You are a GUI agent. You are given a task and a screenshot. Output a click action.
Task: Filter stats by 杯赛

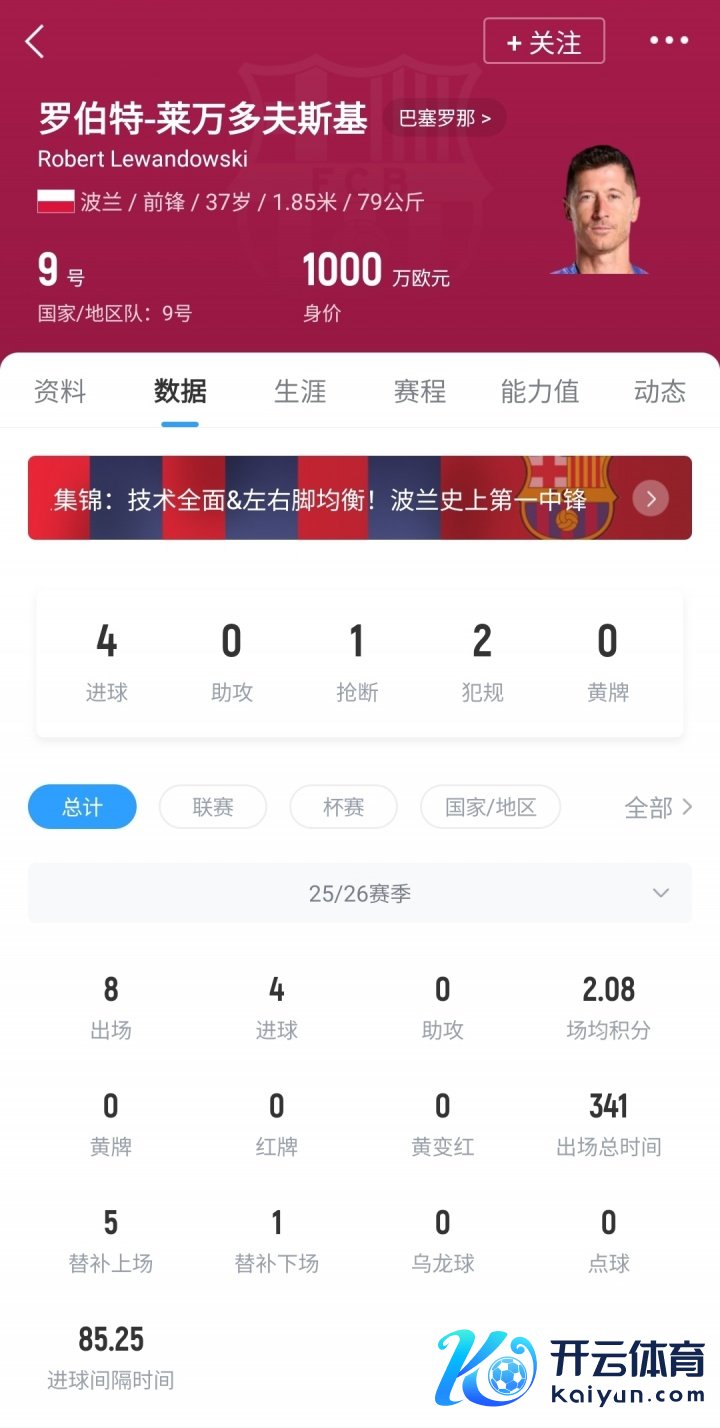343,807
